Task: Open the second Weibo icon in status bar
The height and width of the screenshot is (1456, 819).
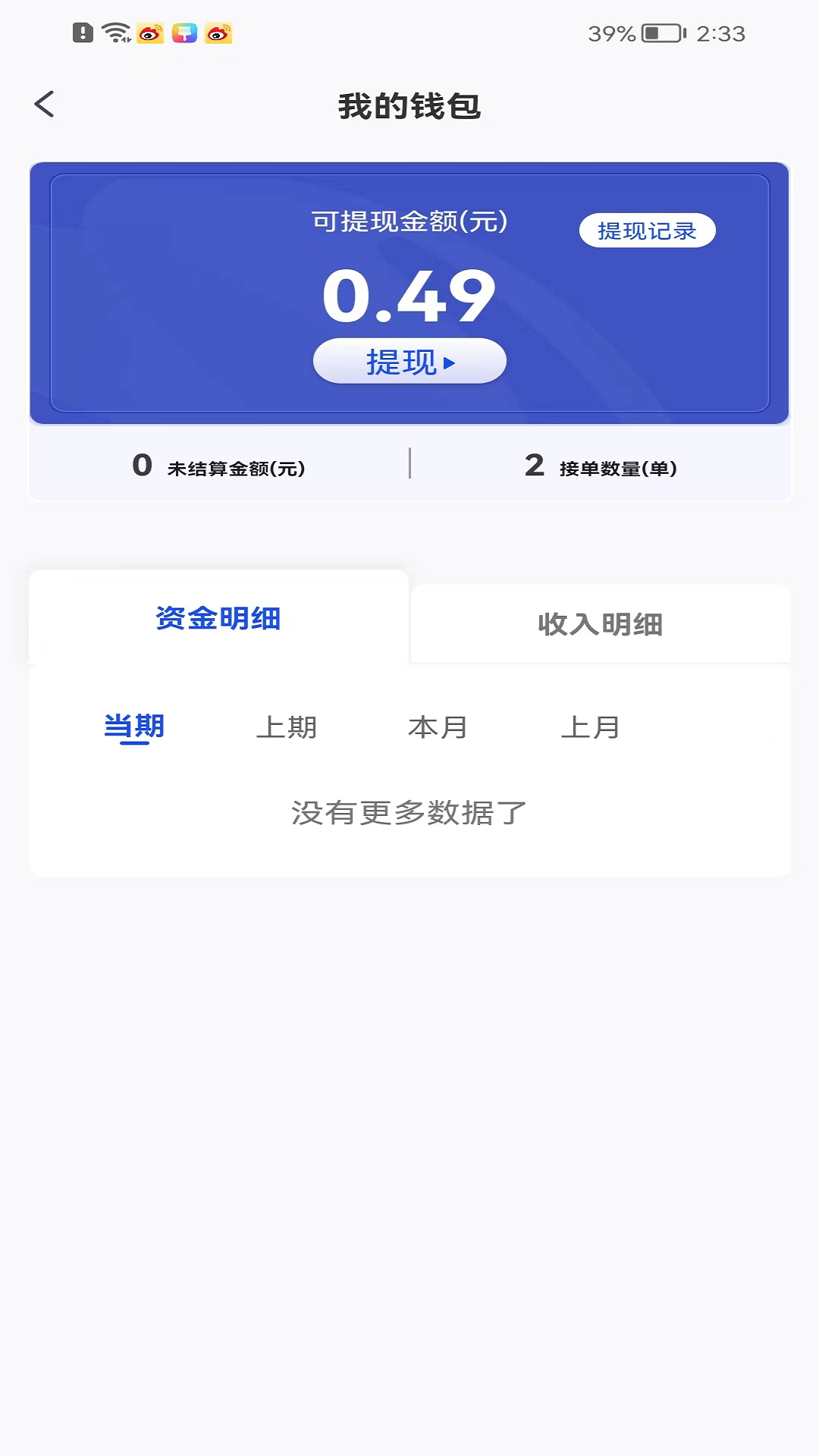Action: coord(219,33)
